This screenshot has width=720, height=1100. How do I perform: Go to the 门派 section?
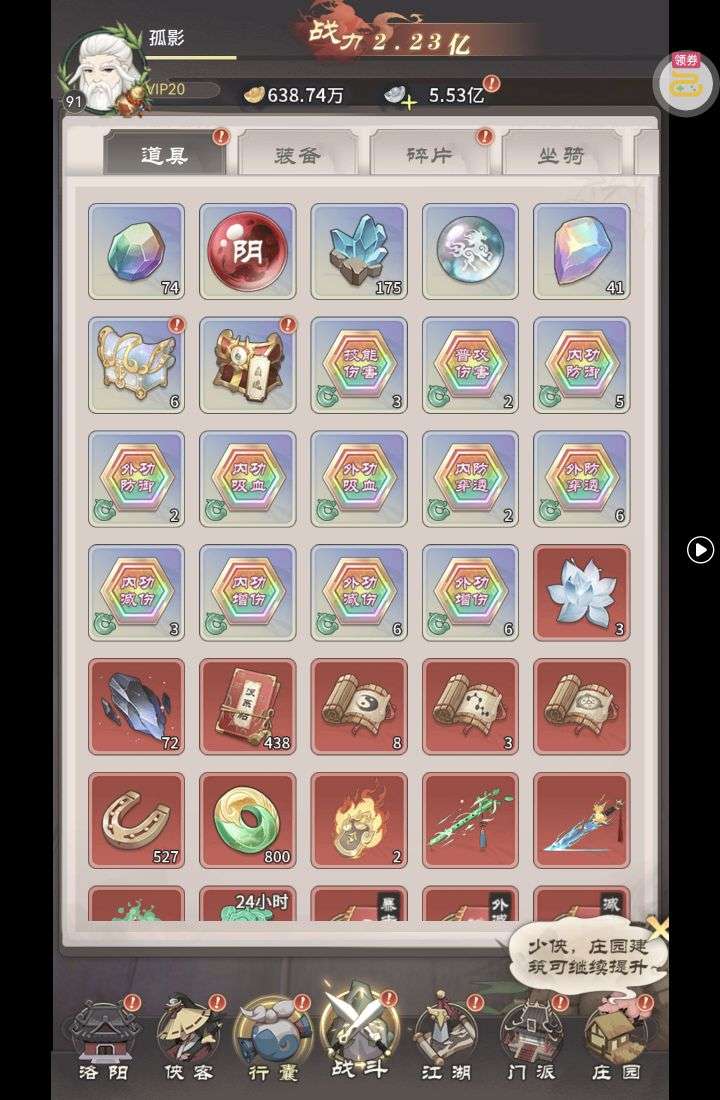(531, 1040)
